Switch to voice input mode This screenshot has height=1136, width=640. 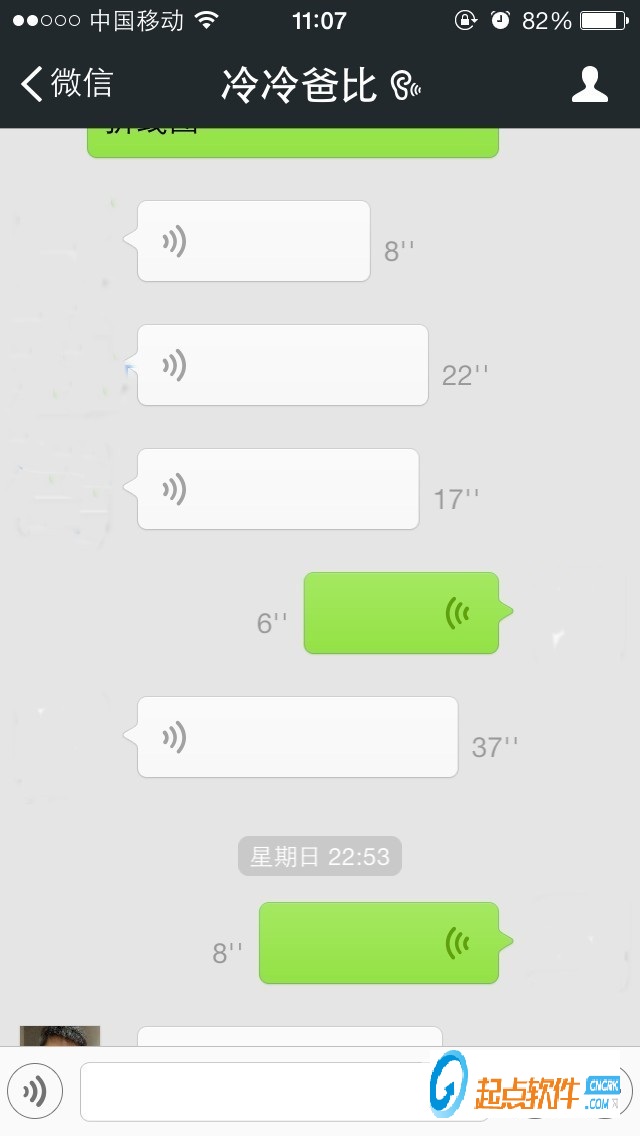tap(35, 1091)
